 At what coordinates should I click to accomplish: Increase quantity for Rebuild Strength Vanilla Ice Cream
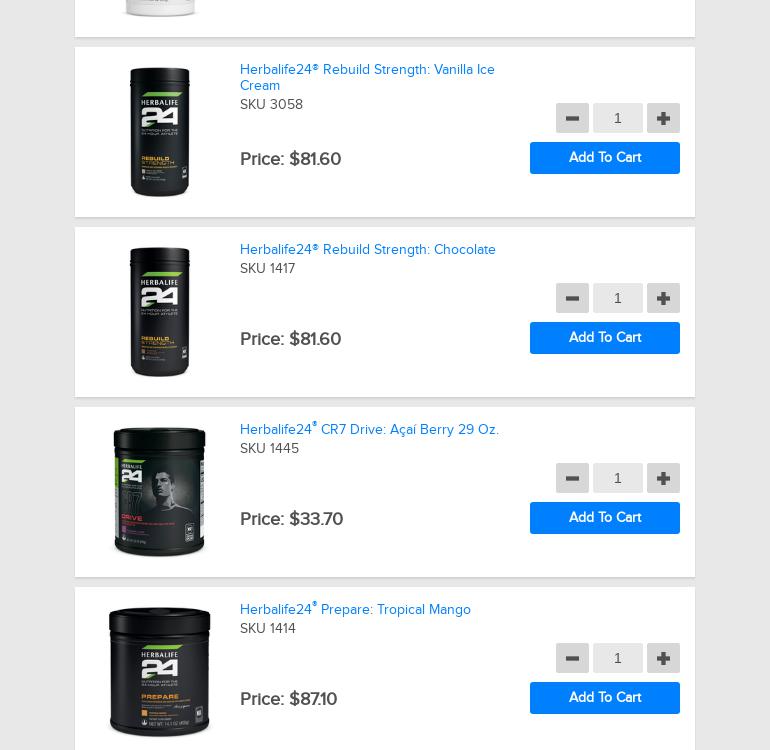click(663, 118)
